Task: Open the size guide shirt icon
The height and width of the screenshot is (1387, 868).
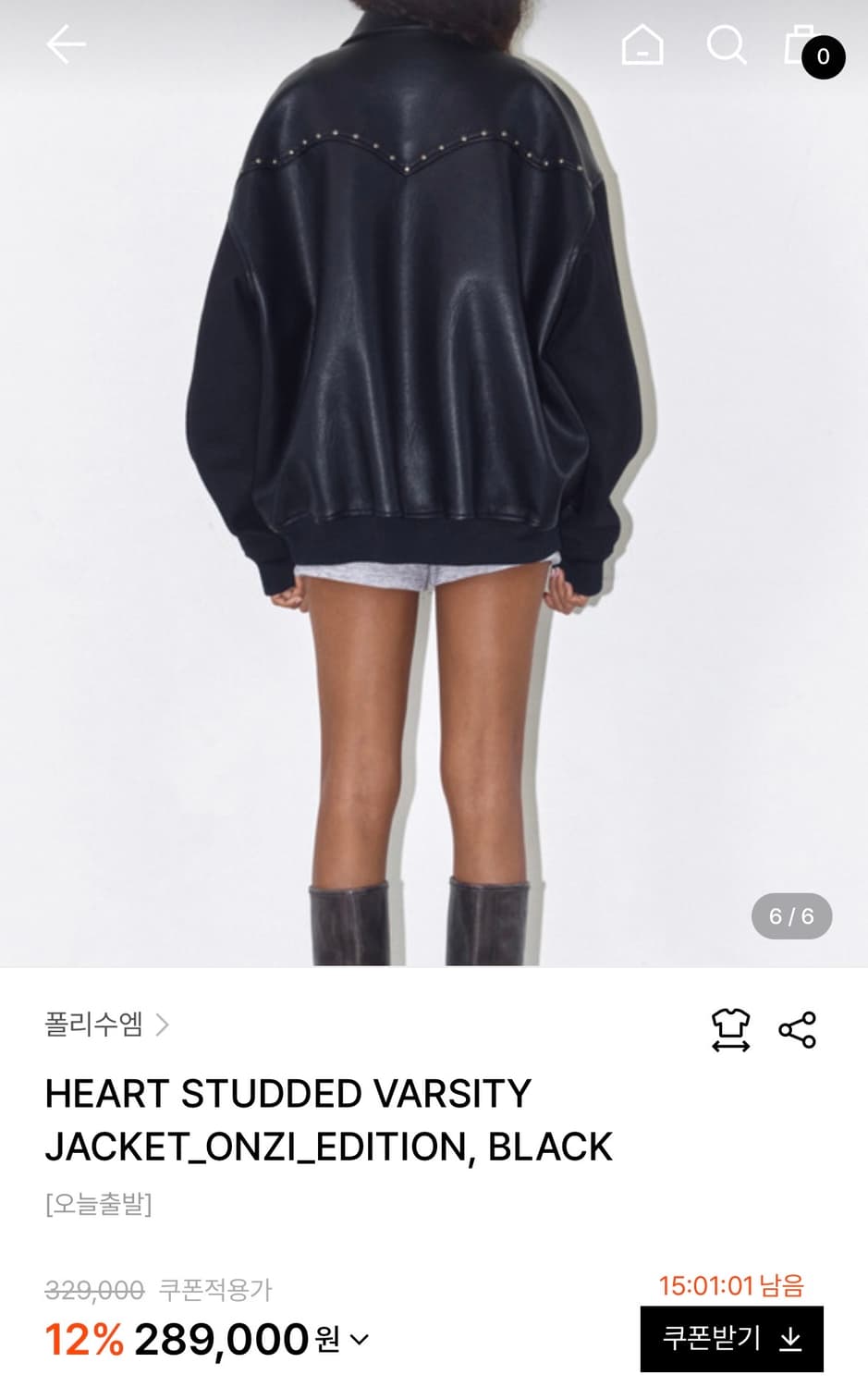Action: 730,1029
